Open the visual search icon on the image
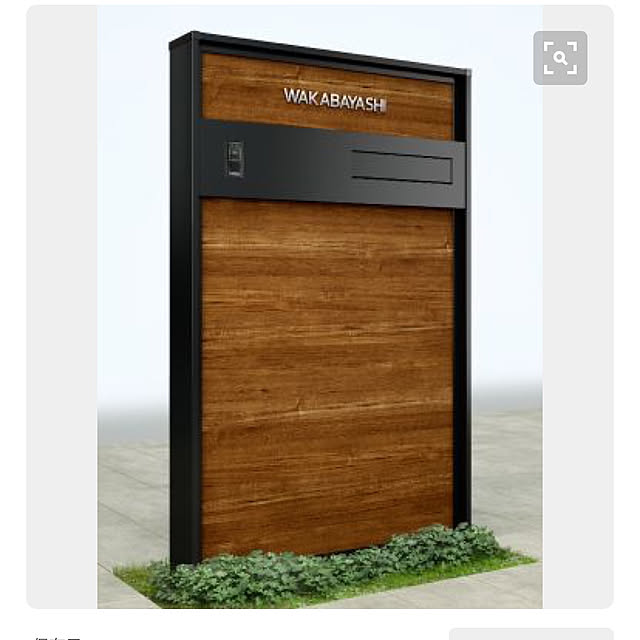This screenshot has width=640, height=640. click(x=560, y=58)
